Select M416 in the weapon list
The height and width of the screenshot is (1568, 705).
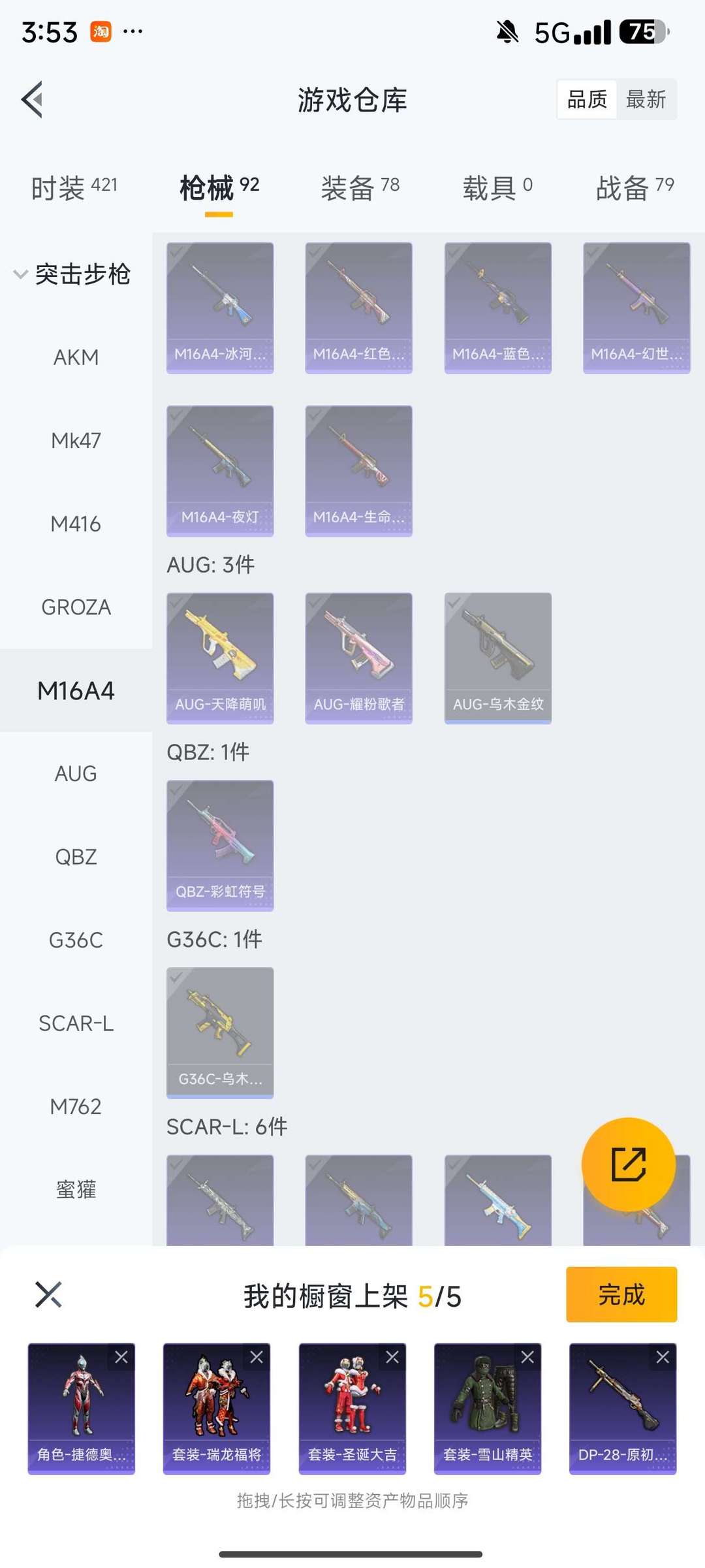(76, 524)
